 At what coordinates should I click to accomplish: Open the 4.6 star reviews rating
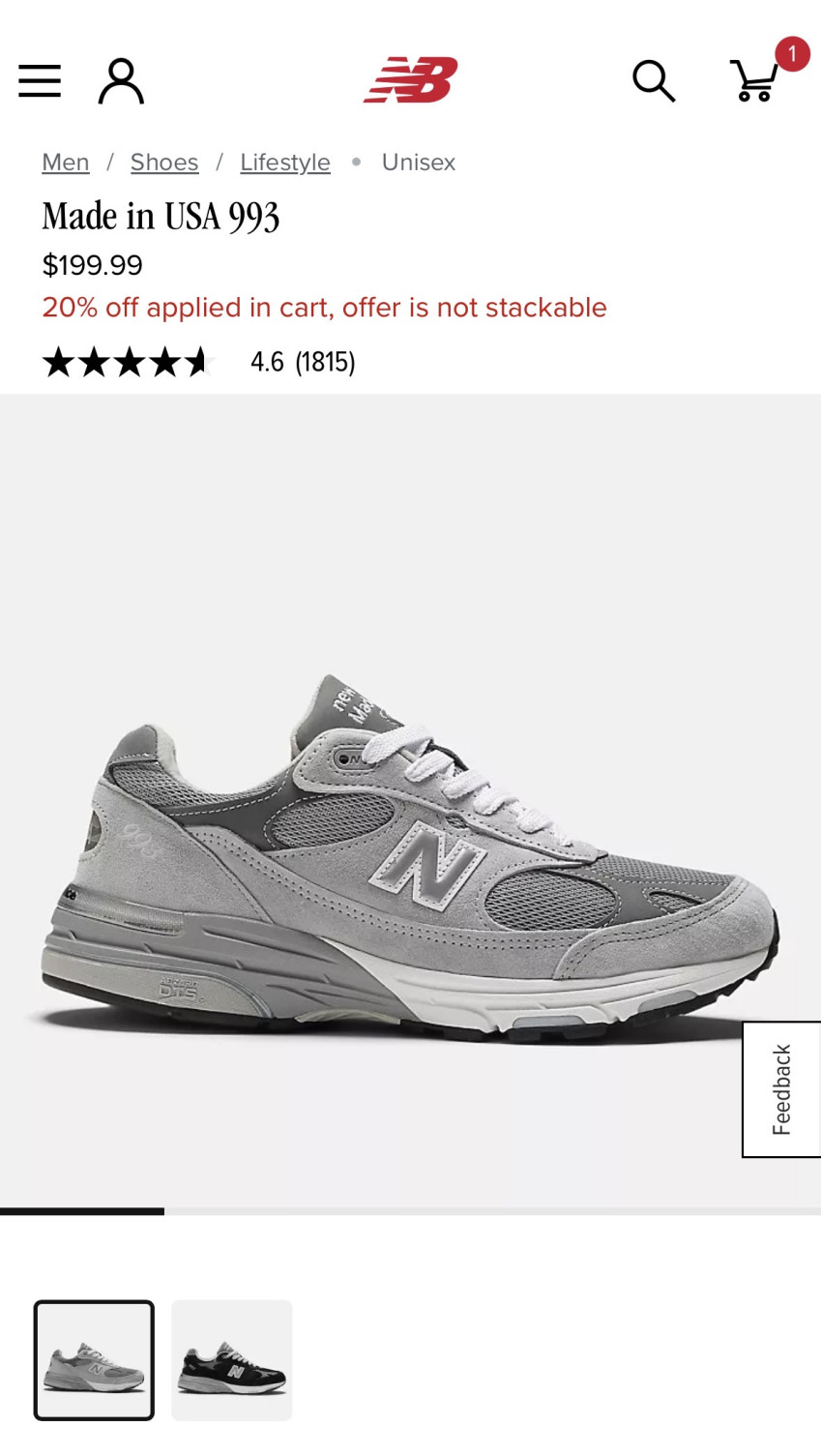pos(198,362)
